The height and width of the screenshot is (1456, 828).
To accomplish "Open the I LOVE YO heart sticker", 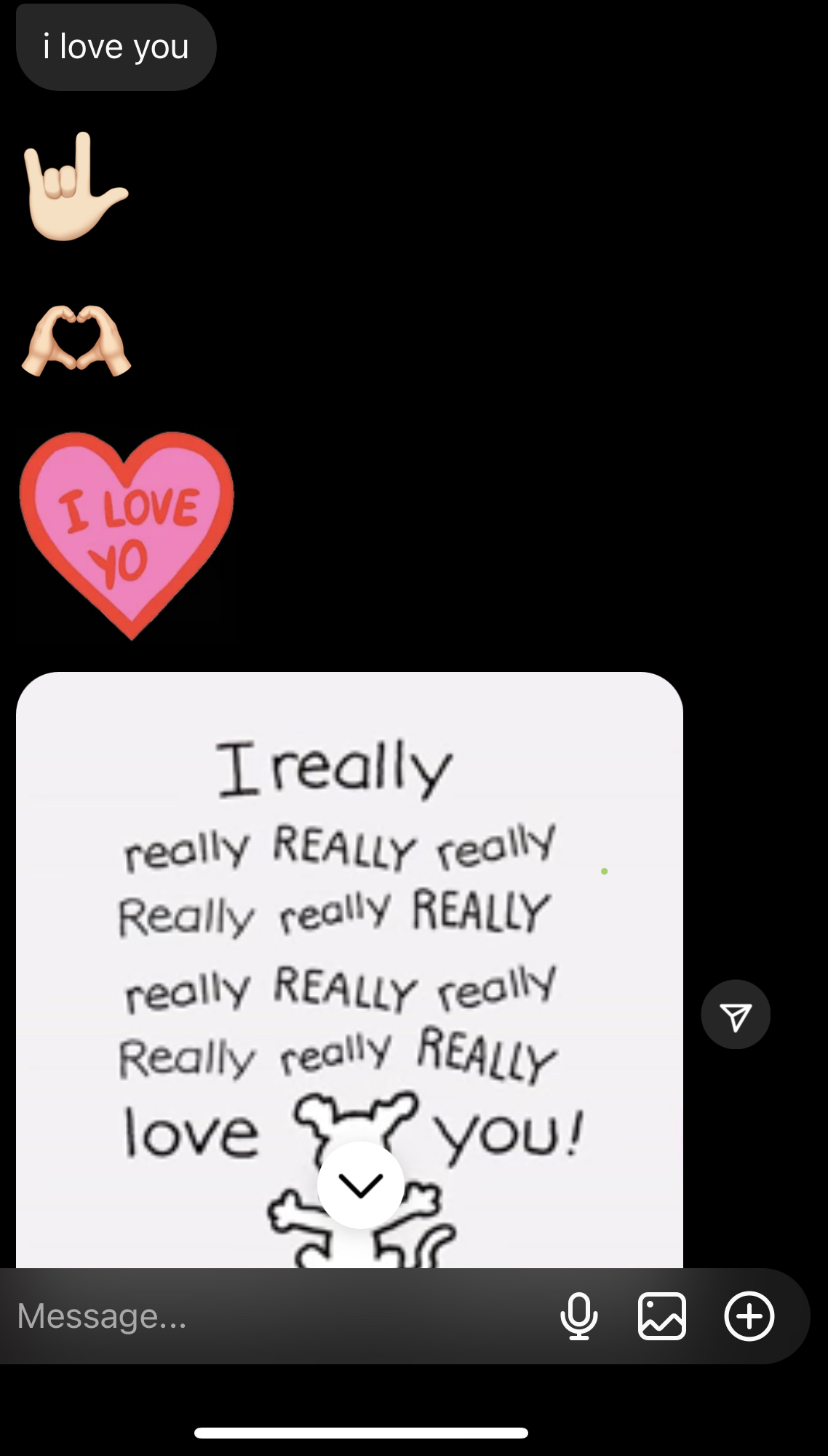I will click(x=127, y=535).
